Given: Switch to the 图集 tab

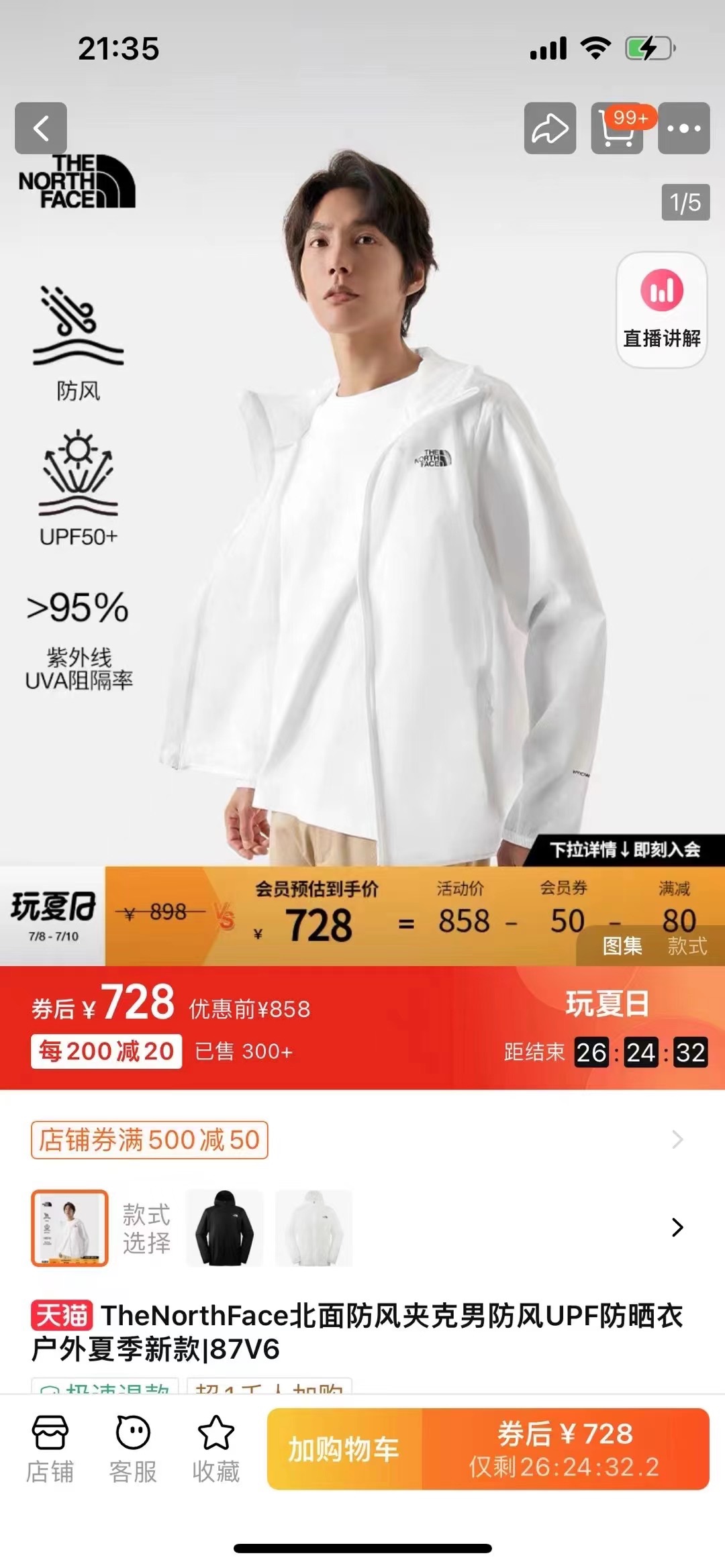Looking at the screenshot, I should click(x=622, y=946).
